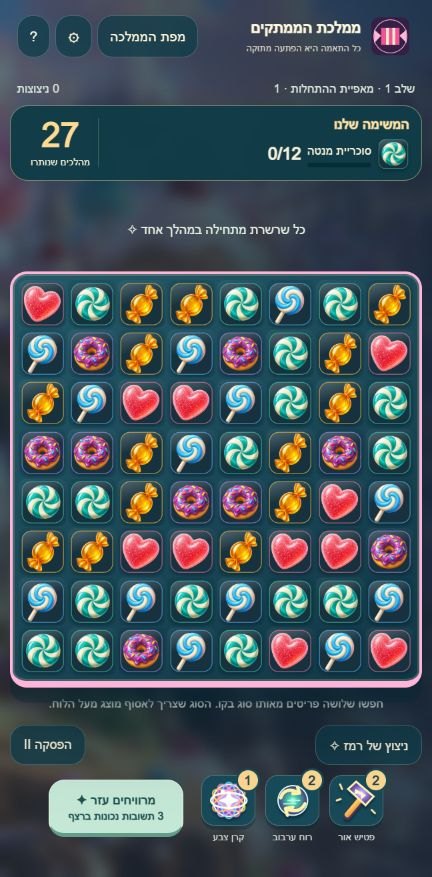Open the help question mark
This screenshot has width=432, height=877.
tap(34, 37)
